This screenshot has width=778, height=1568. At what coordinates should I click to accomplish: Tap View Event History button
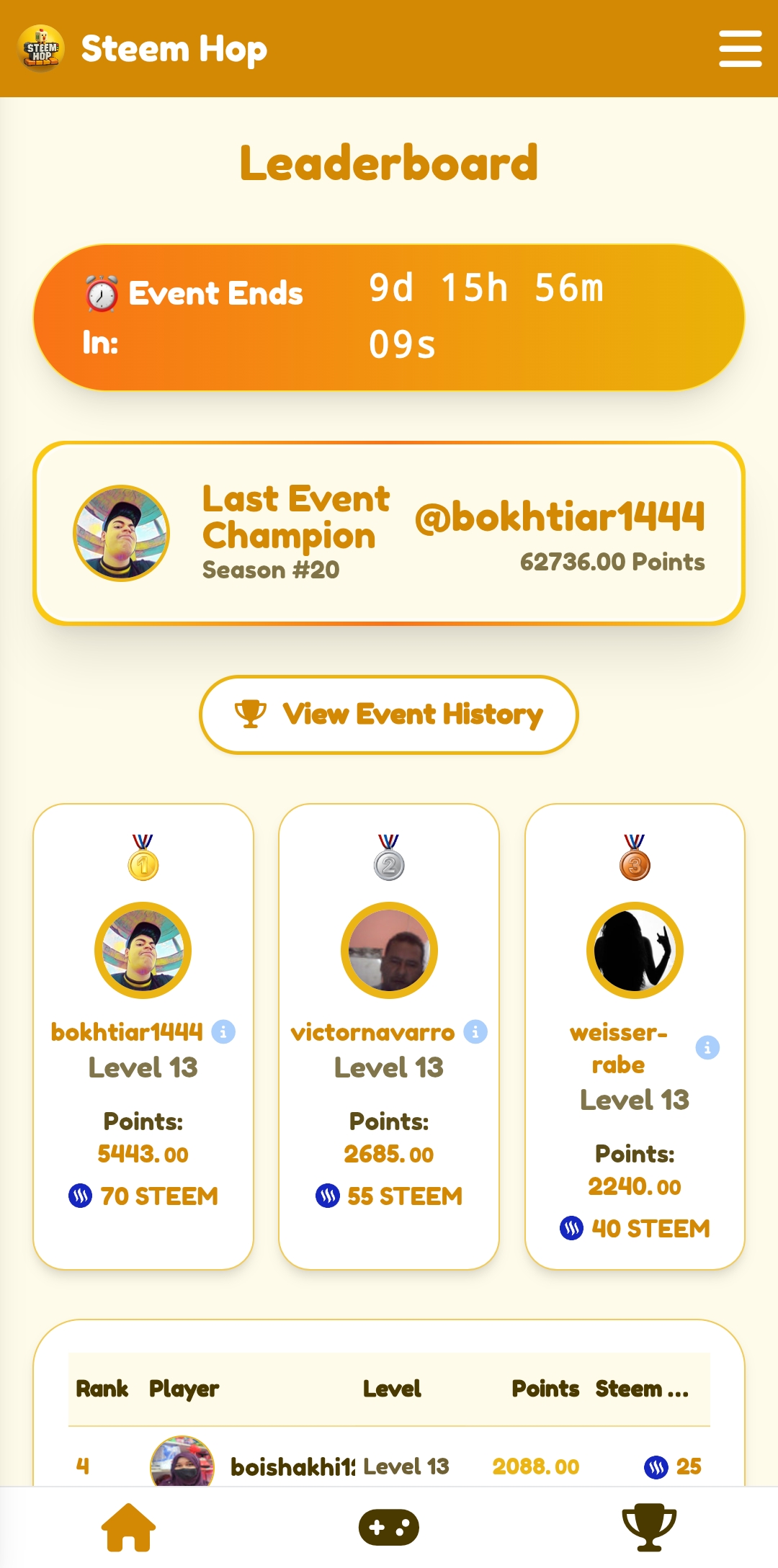coord(389,714)
